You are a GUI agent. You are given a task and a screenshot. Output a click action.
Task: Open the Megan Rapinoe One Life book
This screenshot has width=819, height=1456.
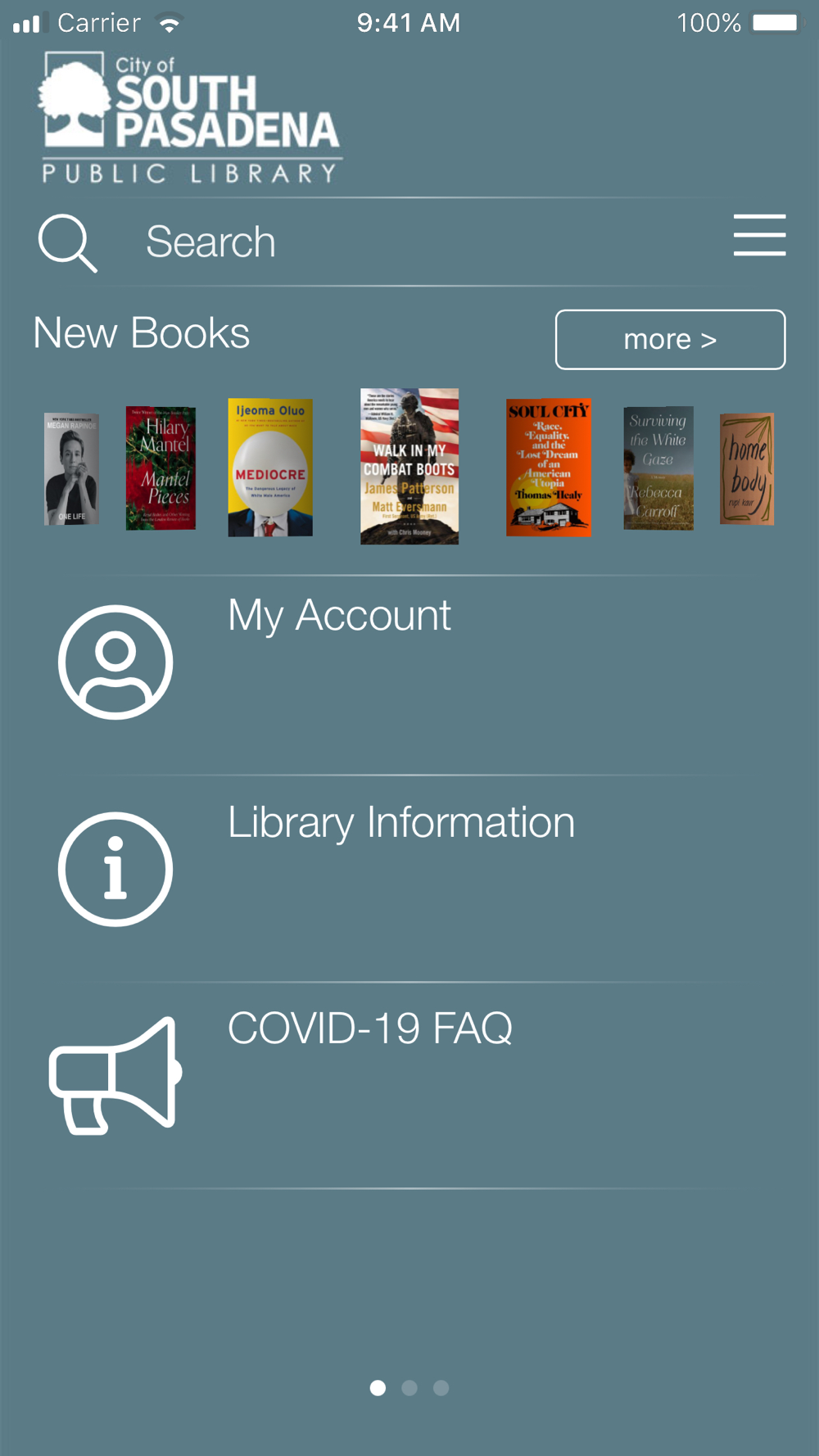71,468
